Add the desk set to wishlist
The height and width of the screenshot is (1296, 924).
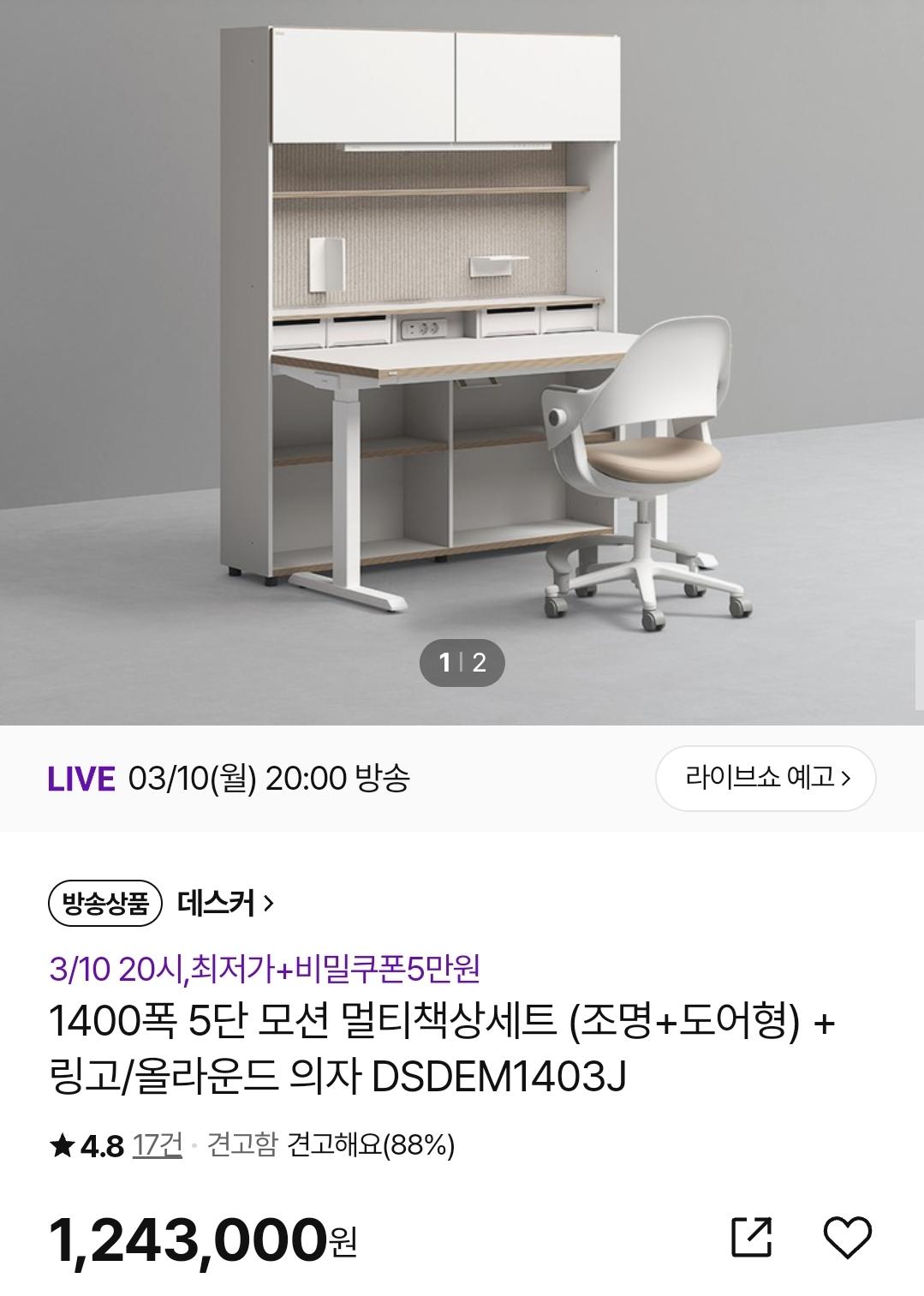tap(847, 1238)
